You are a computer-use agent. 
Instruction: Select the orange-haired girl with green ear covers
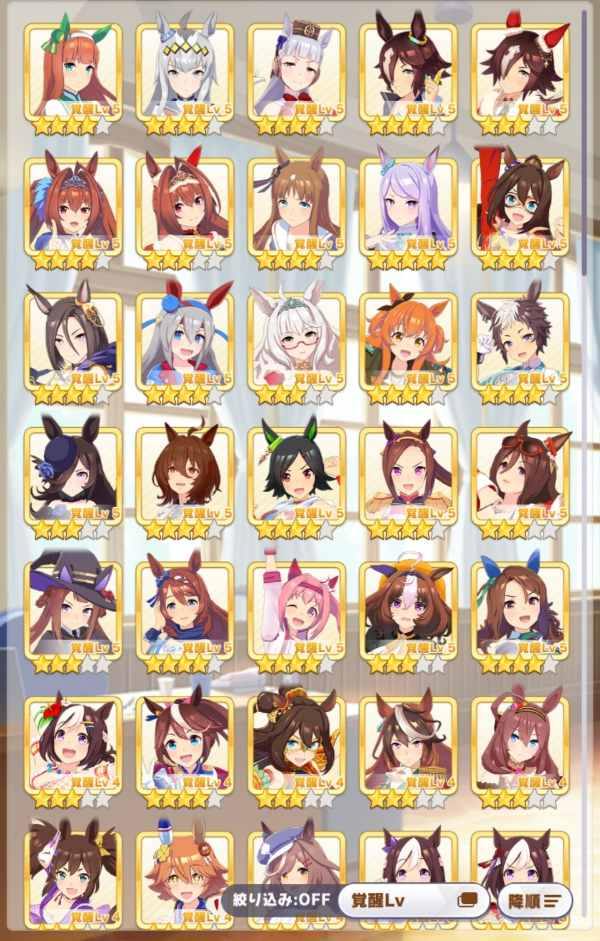pyautogui.click(x=74, y=72)
